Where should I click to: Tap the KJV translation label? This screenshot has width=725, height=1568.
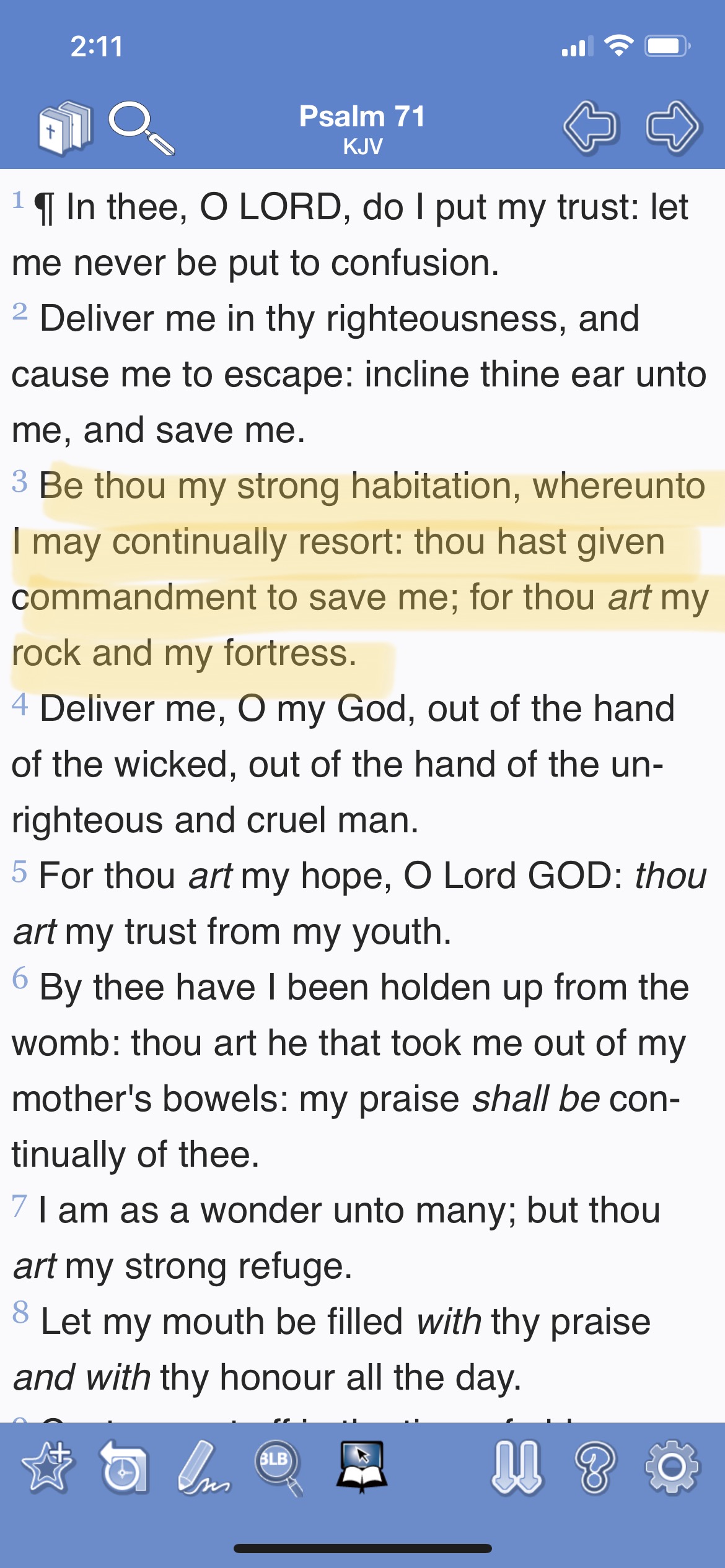tap(362, 147)
